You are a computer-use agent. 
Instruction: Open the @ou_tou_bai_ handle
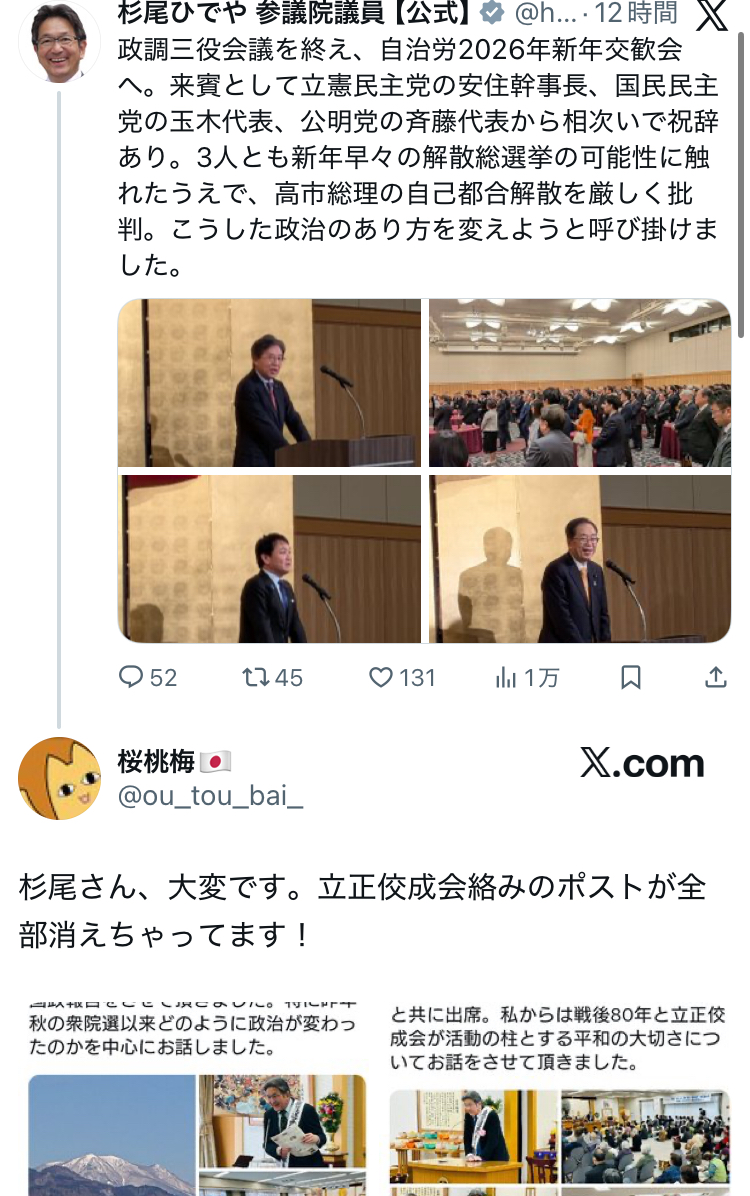[210, 796]
